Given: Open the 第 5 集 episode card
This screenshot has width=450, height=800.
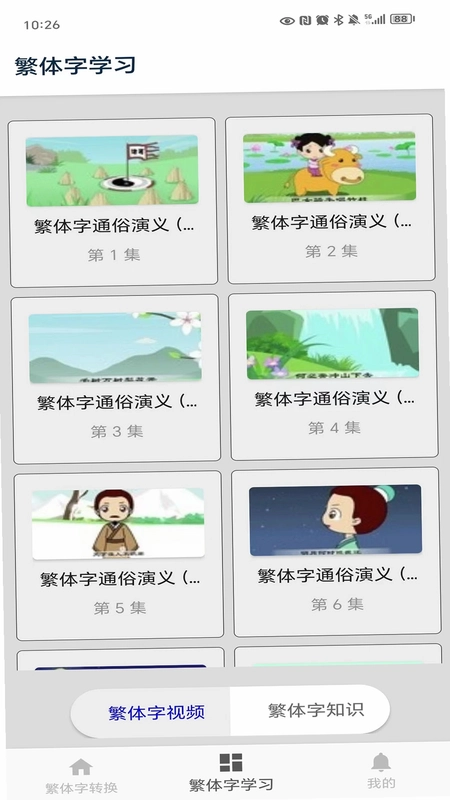Looking at the screenshot, I should click(119, 555).
